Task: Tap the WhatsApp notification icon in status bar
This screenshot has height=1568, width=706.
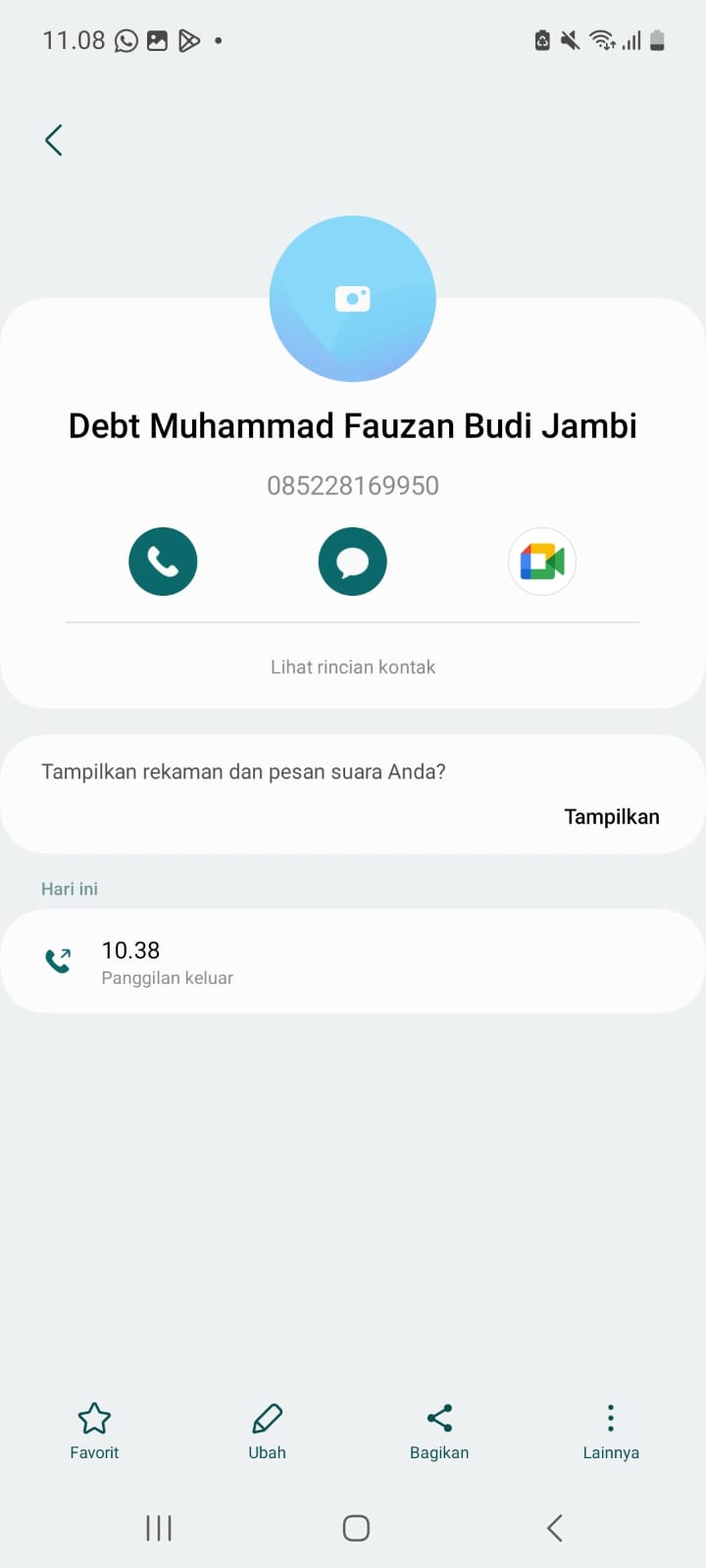Action: coord(126,40)
